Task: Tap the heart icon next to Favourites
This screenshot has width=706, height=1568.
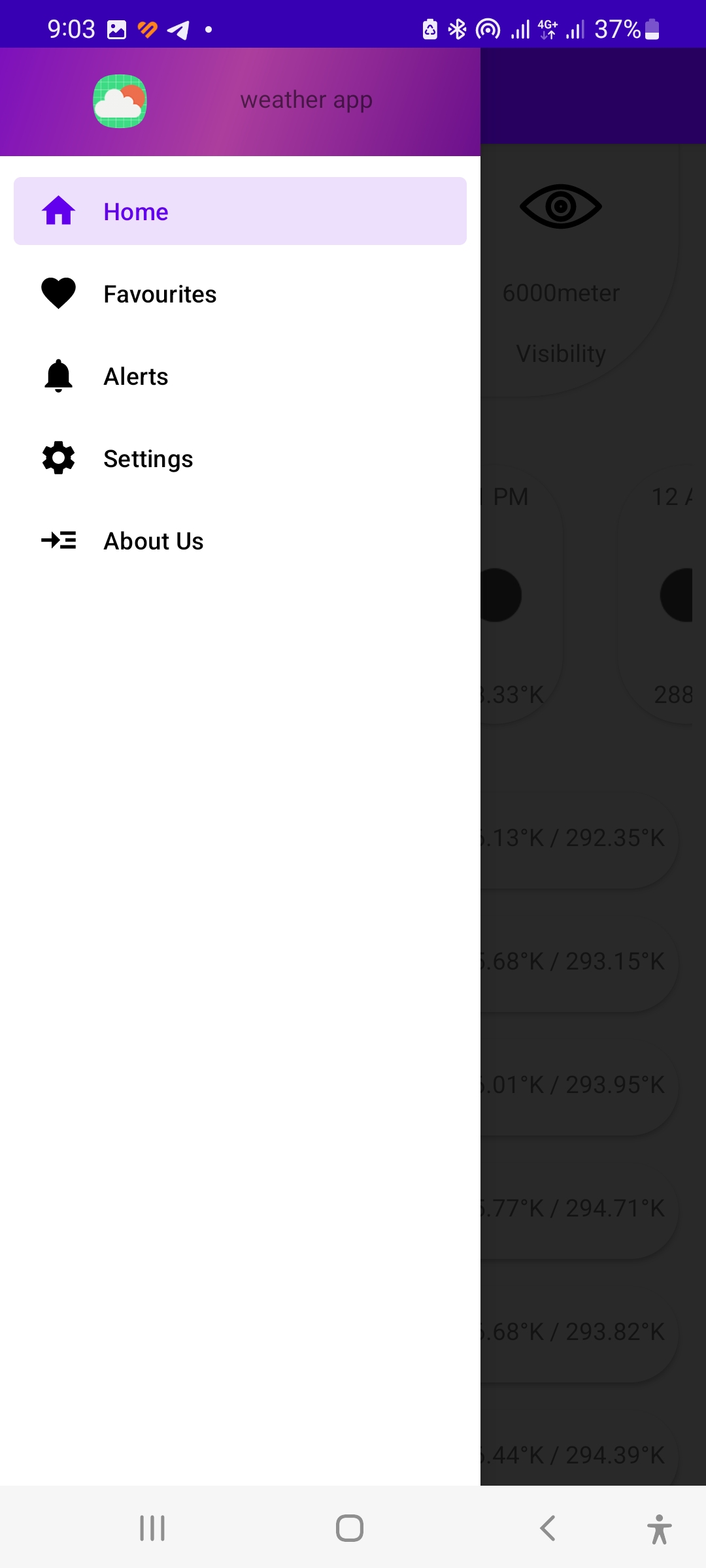Action: pos(58,293)
